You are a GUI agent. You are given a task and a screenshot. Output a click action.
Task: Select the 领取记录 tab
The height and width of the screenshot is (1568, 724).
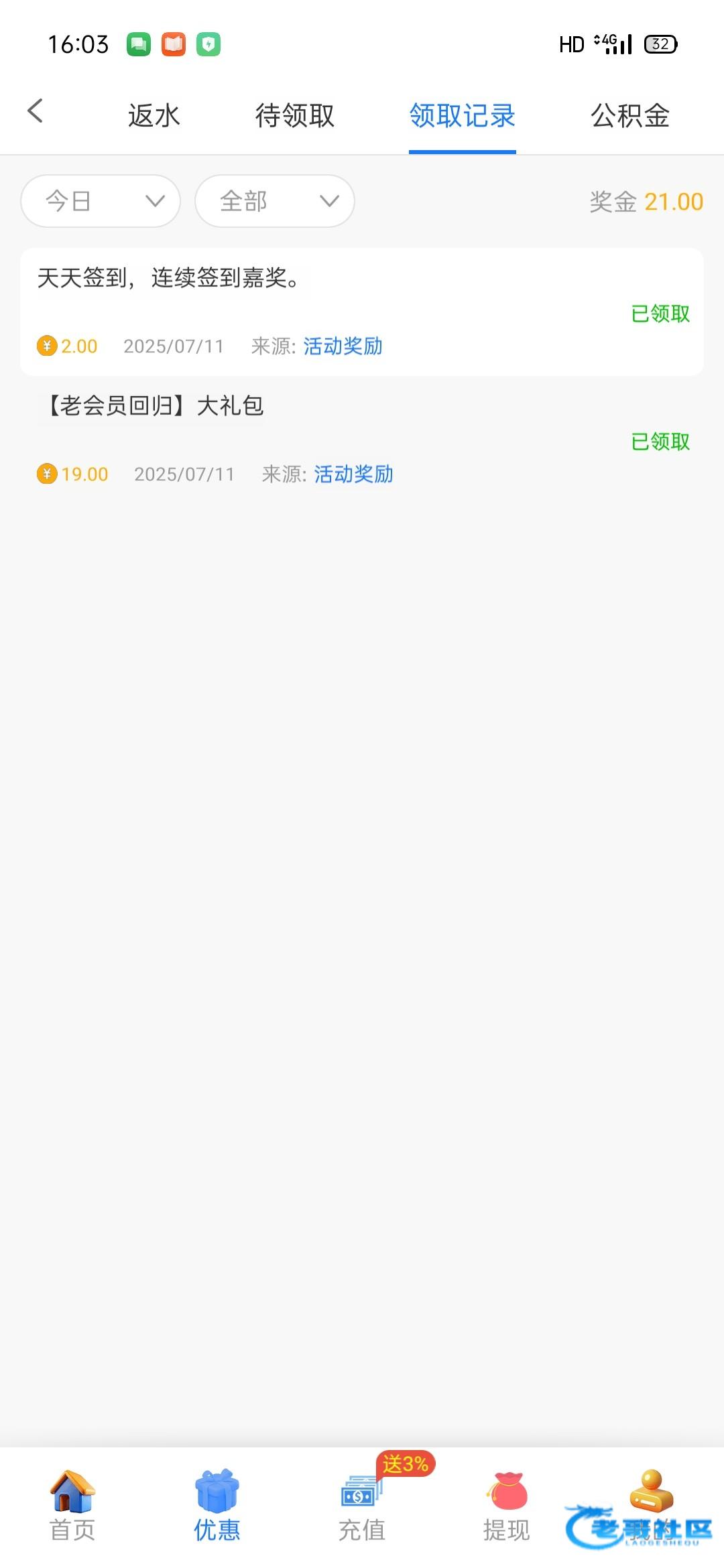coord(463,115)
